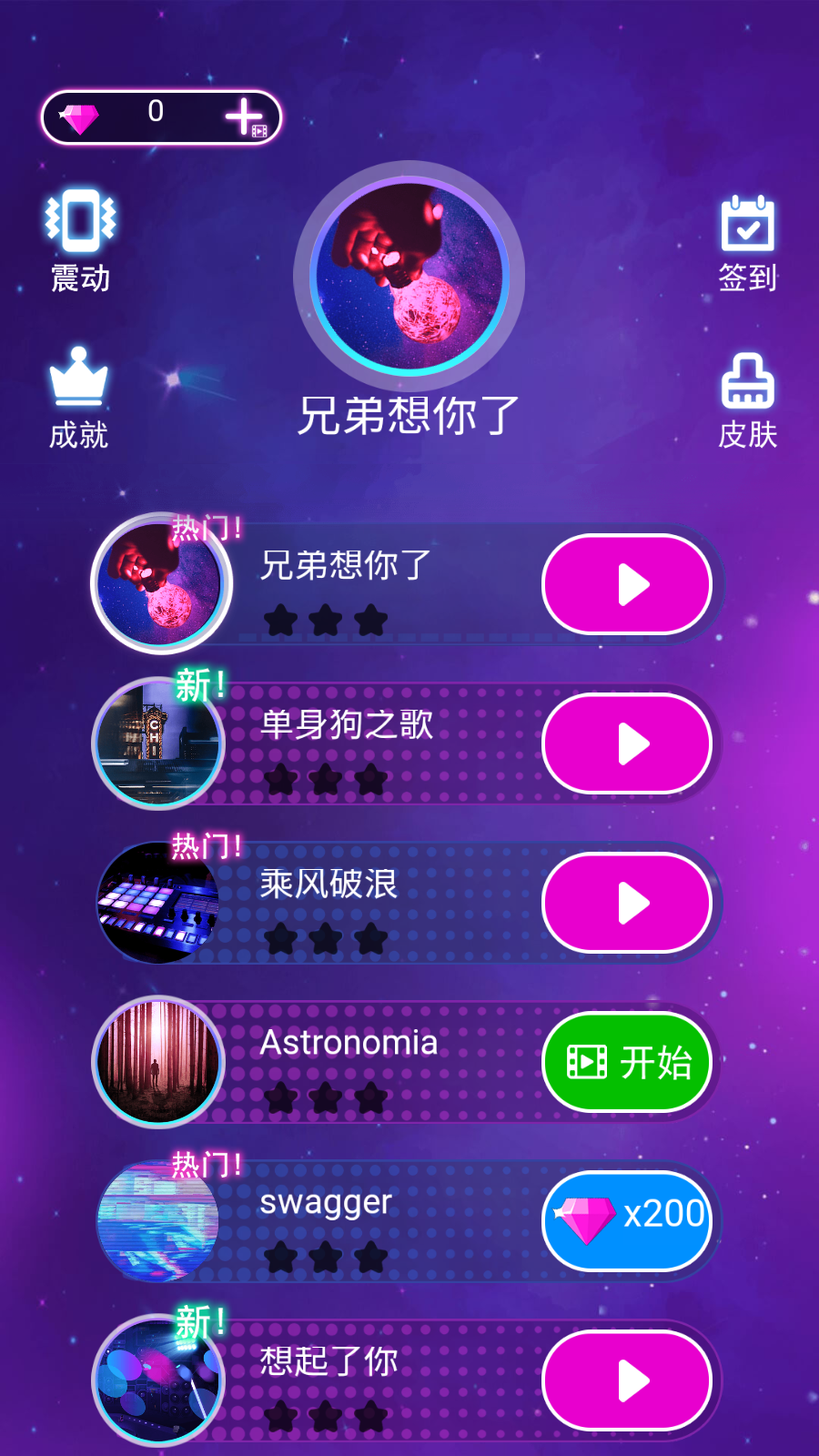
Task: Start Astronomia with the green 开始 button
Action: click(626, 1062)
